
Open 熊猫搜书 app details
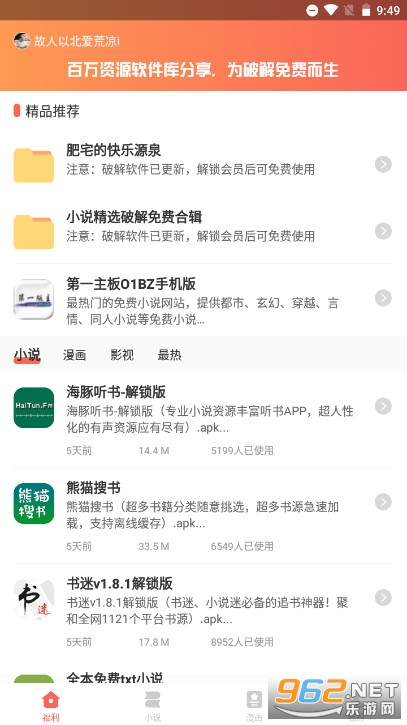coord(204,516)
